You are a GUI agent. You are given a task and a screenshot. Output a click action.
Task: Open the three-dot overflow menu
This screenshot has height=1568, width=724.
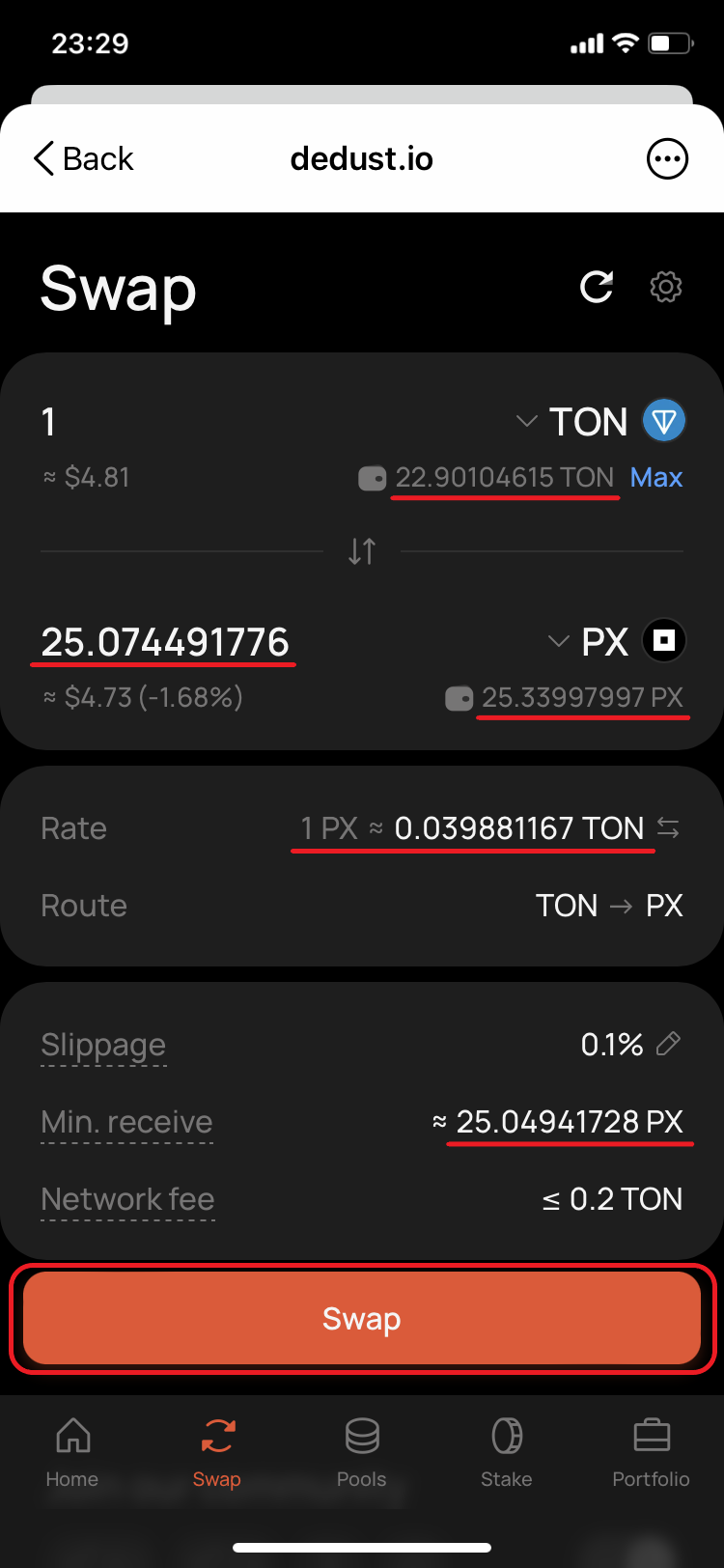click(x=667, y=158)
